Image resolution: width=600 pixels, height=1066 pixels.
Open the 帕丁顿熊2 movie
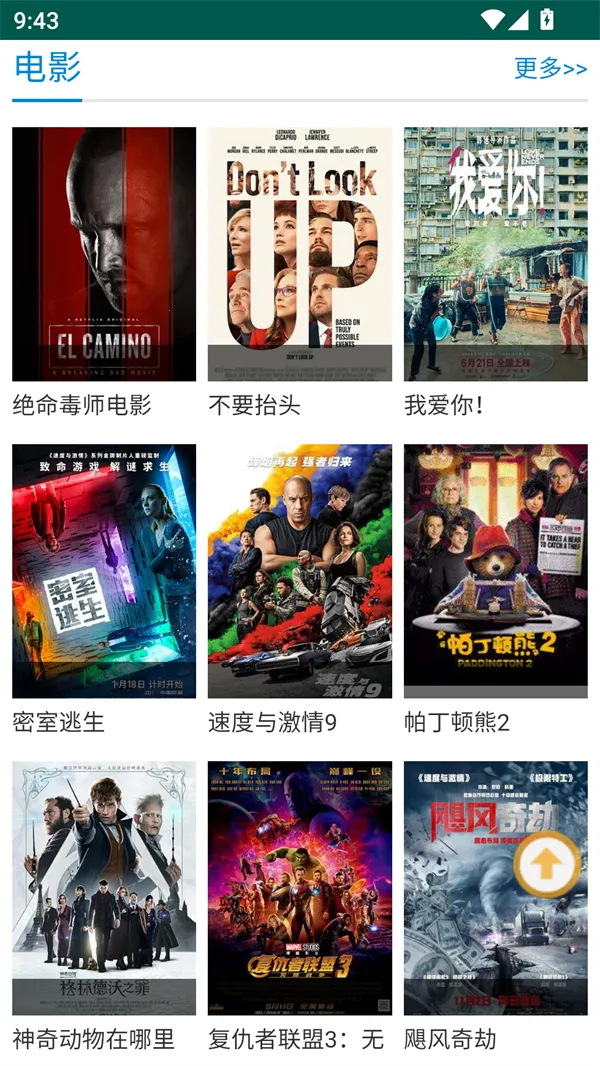[495, 571]
